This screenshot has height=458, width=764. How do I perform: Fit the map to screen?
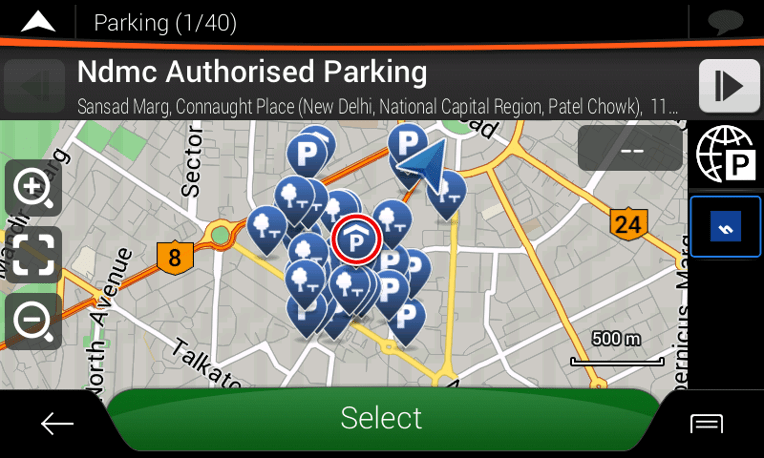pos(33,255)
